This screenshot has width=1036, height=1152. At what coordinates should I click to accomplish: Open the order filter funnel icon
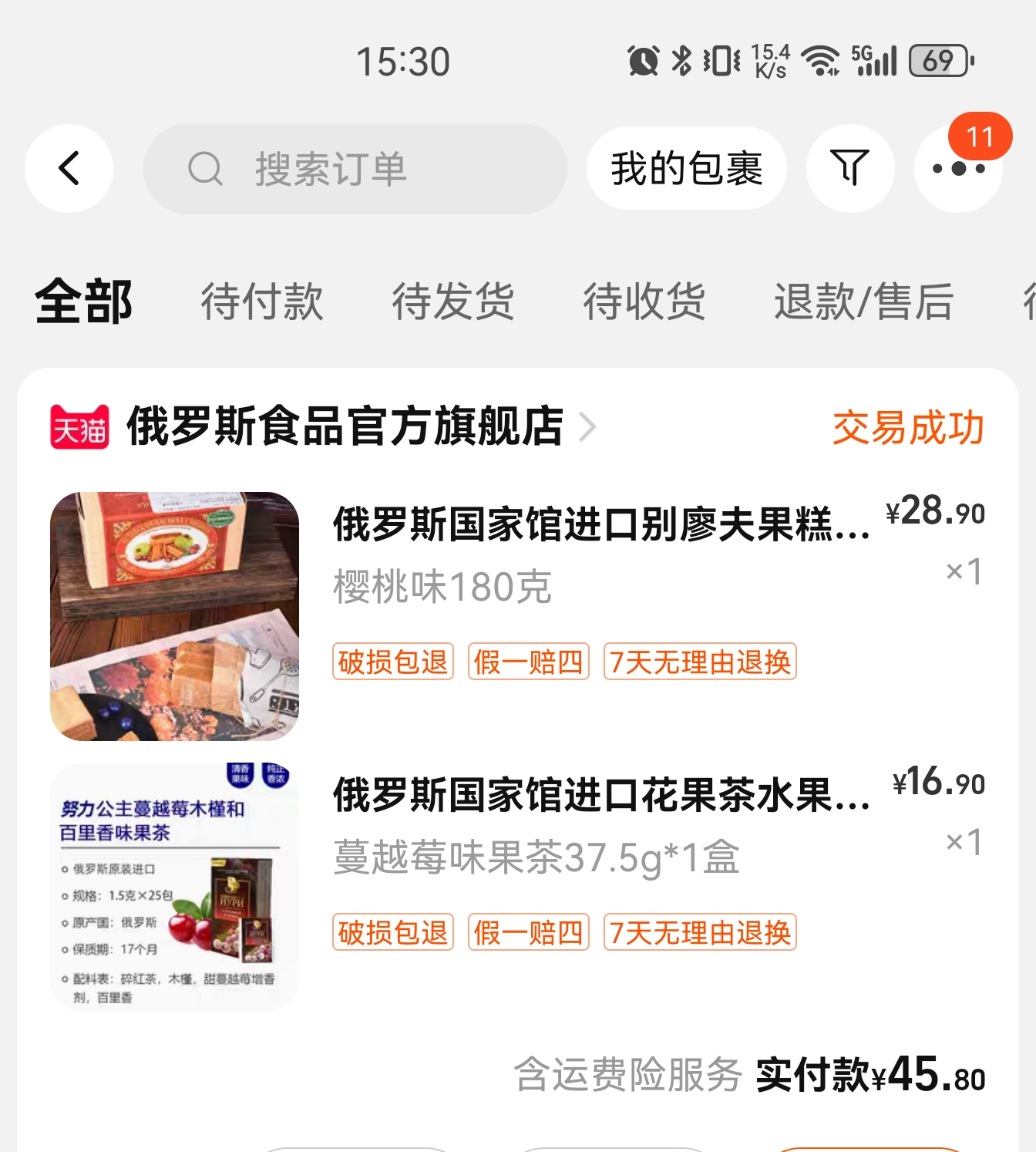[x=849, y=168]
